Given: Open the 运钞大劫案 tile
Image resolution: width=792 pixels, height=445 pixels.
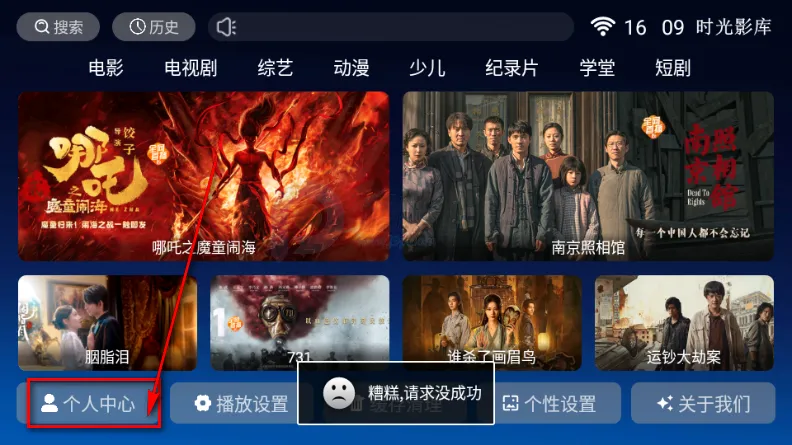Looking at the screenshot, I should 684,322.
